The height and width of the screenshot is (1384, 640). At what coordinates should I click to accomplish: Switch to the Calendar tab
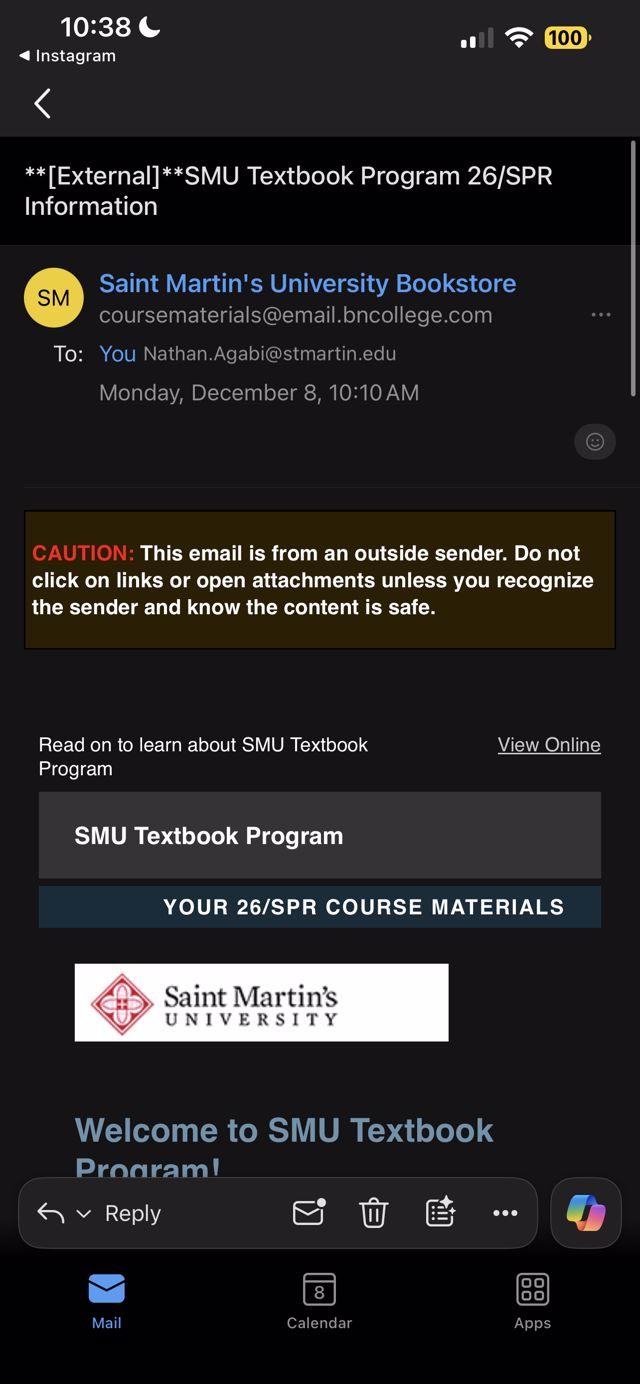(x=319, y=1300)
